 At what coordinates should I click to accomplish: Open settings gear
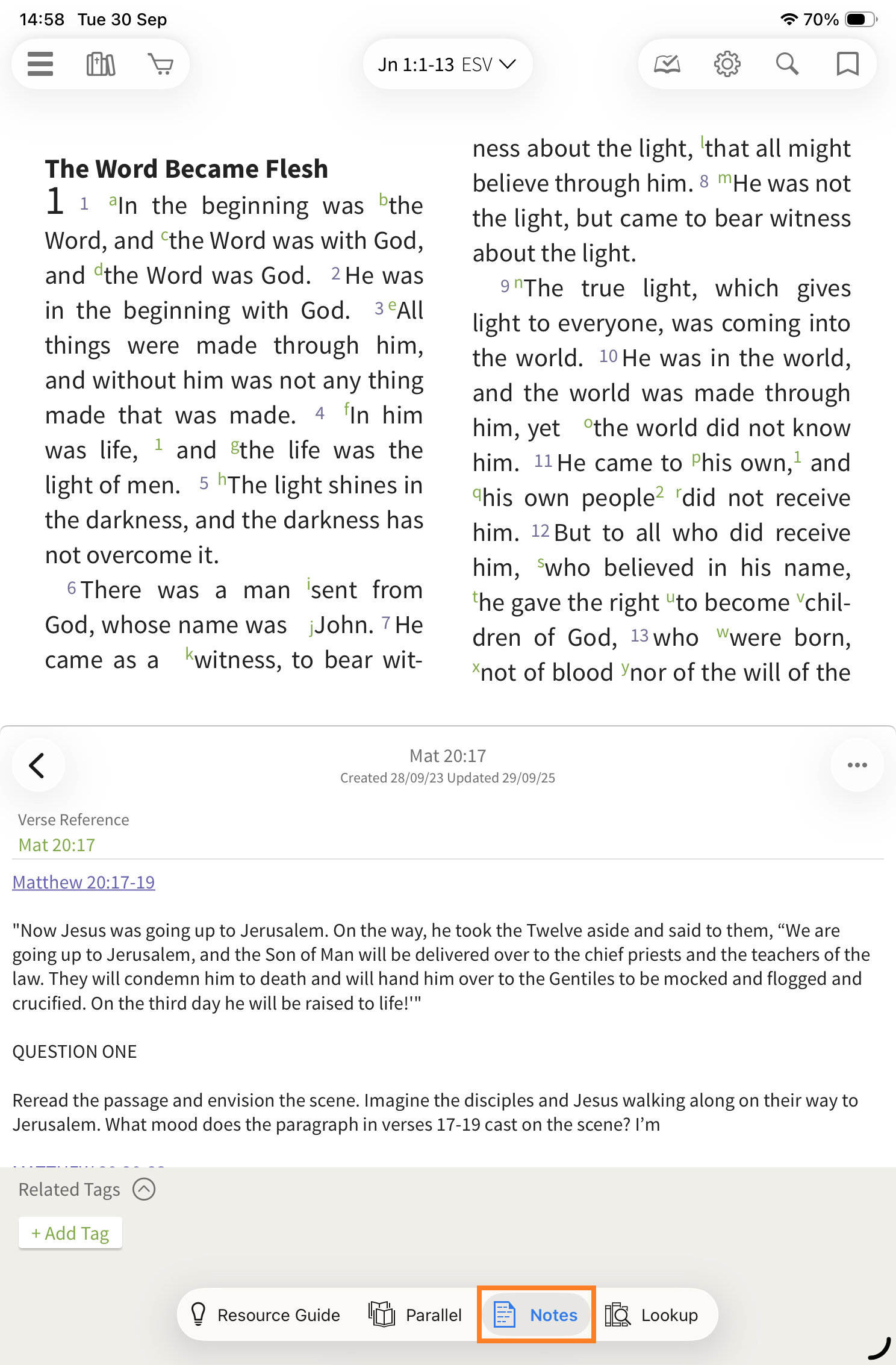pyautogui.click(x=727, y=64)
